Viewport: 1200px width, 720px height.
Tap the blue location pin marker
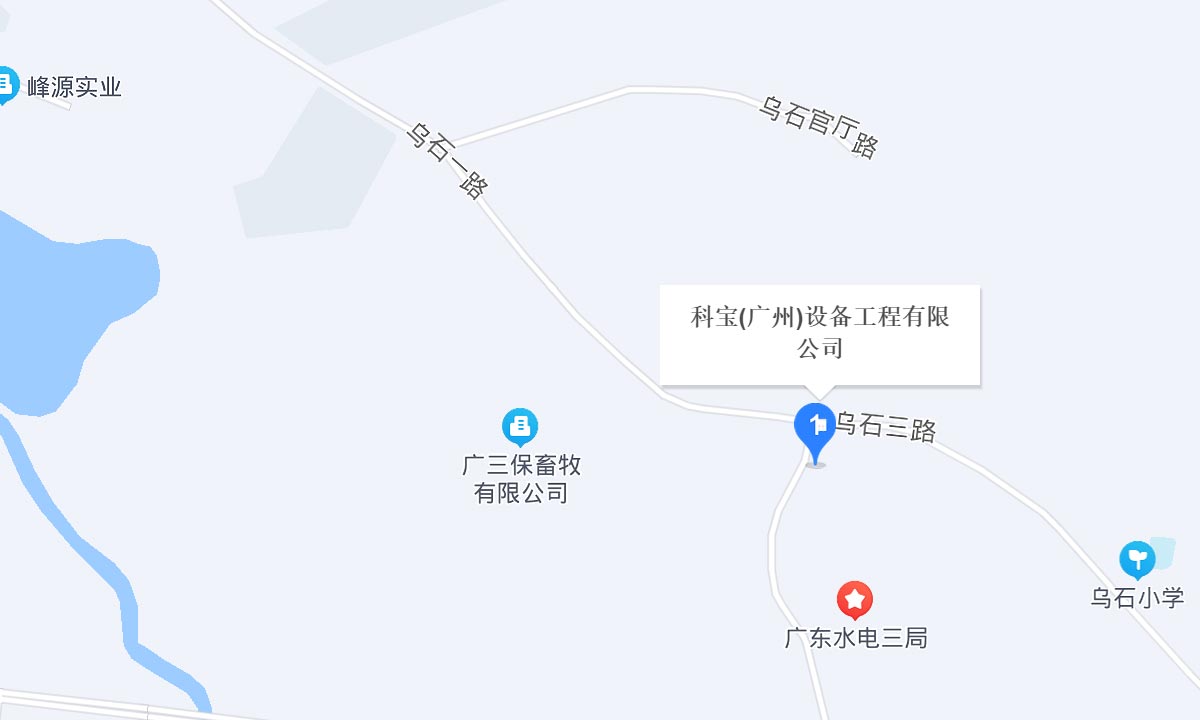coord(815,428)
